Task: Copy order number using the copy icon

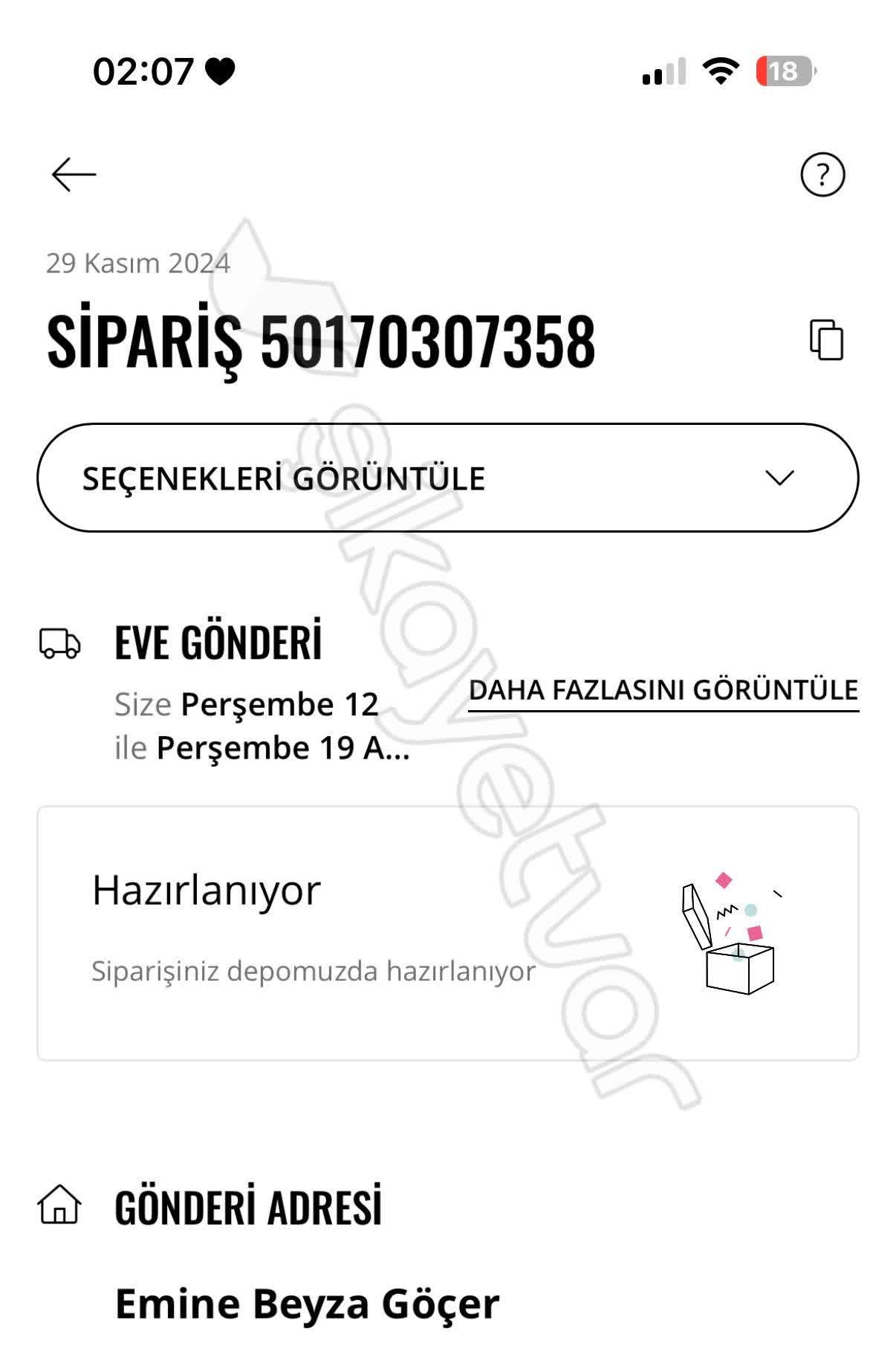Action: tap(827, 339)
